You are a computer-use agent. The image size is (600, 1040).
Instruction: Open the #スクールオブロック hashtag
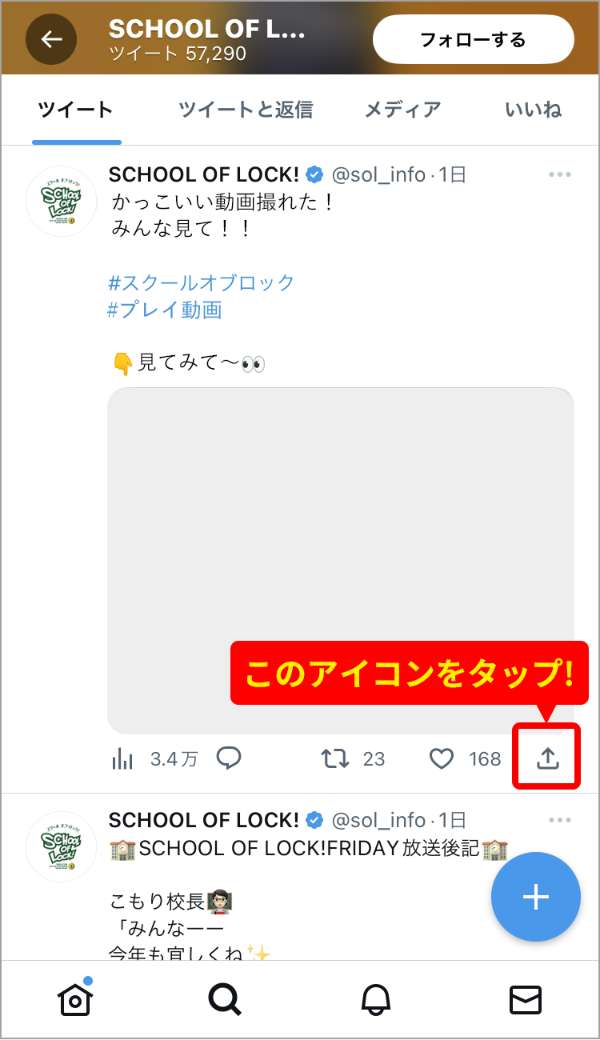pos(201,282)
